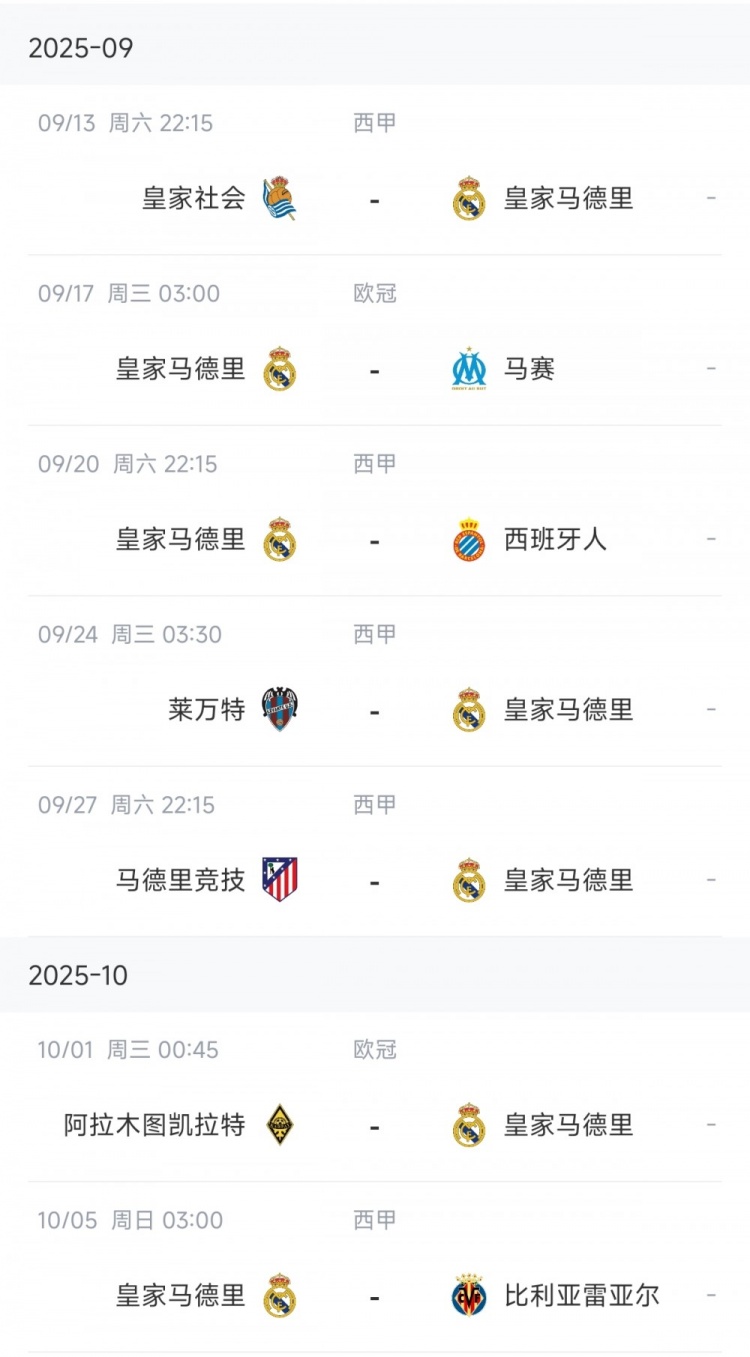View the 10/01 match against 阿拉木图凯拉特

(x=375, y=1125)
